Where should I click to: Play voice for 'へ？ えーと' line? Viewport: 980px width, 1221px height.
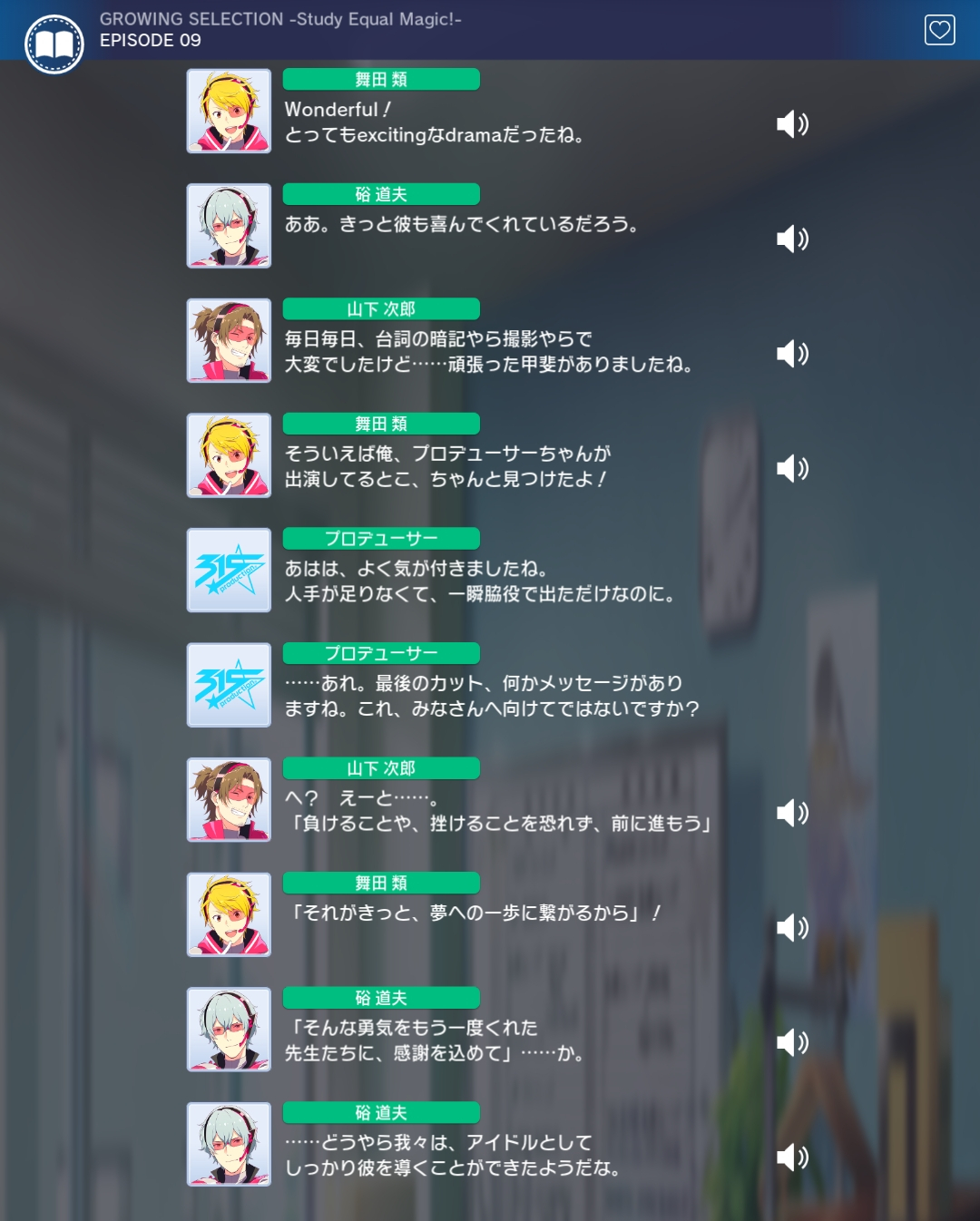pyautogui.click(x=791, y=812)
